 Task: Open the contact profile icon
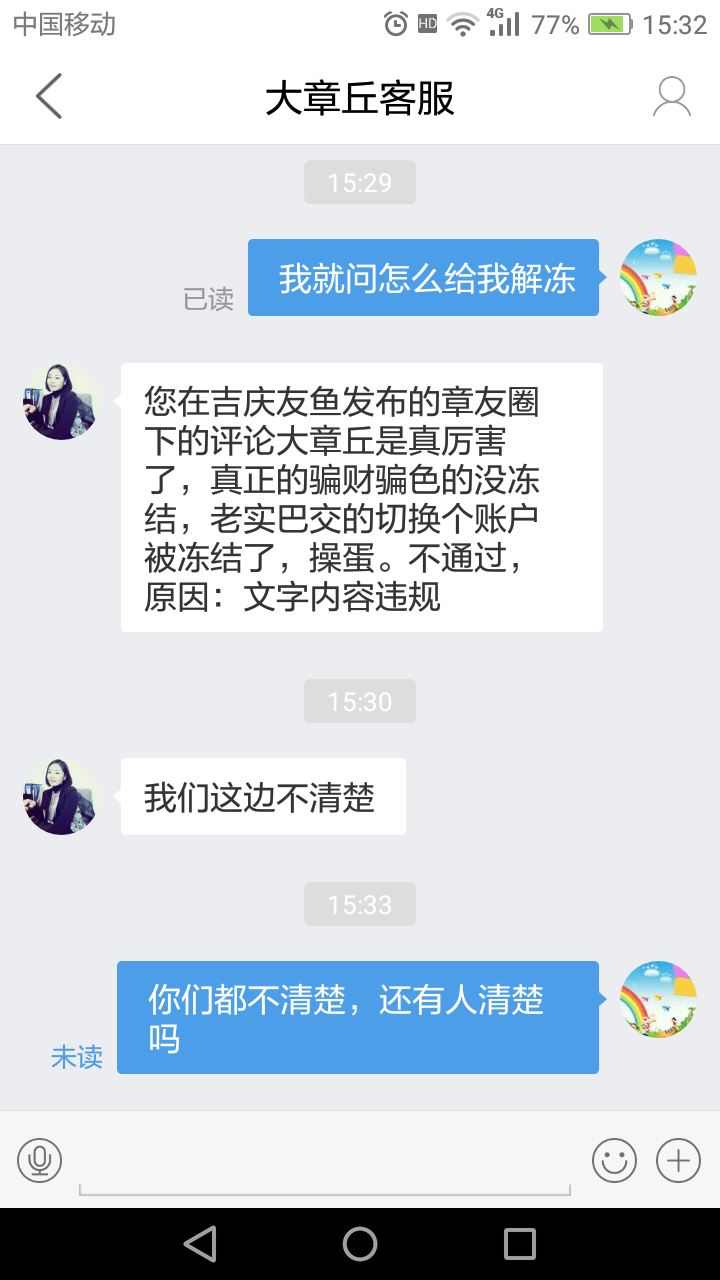(671, 97)
